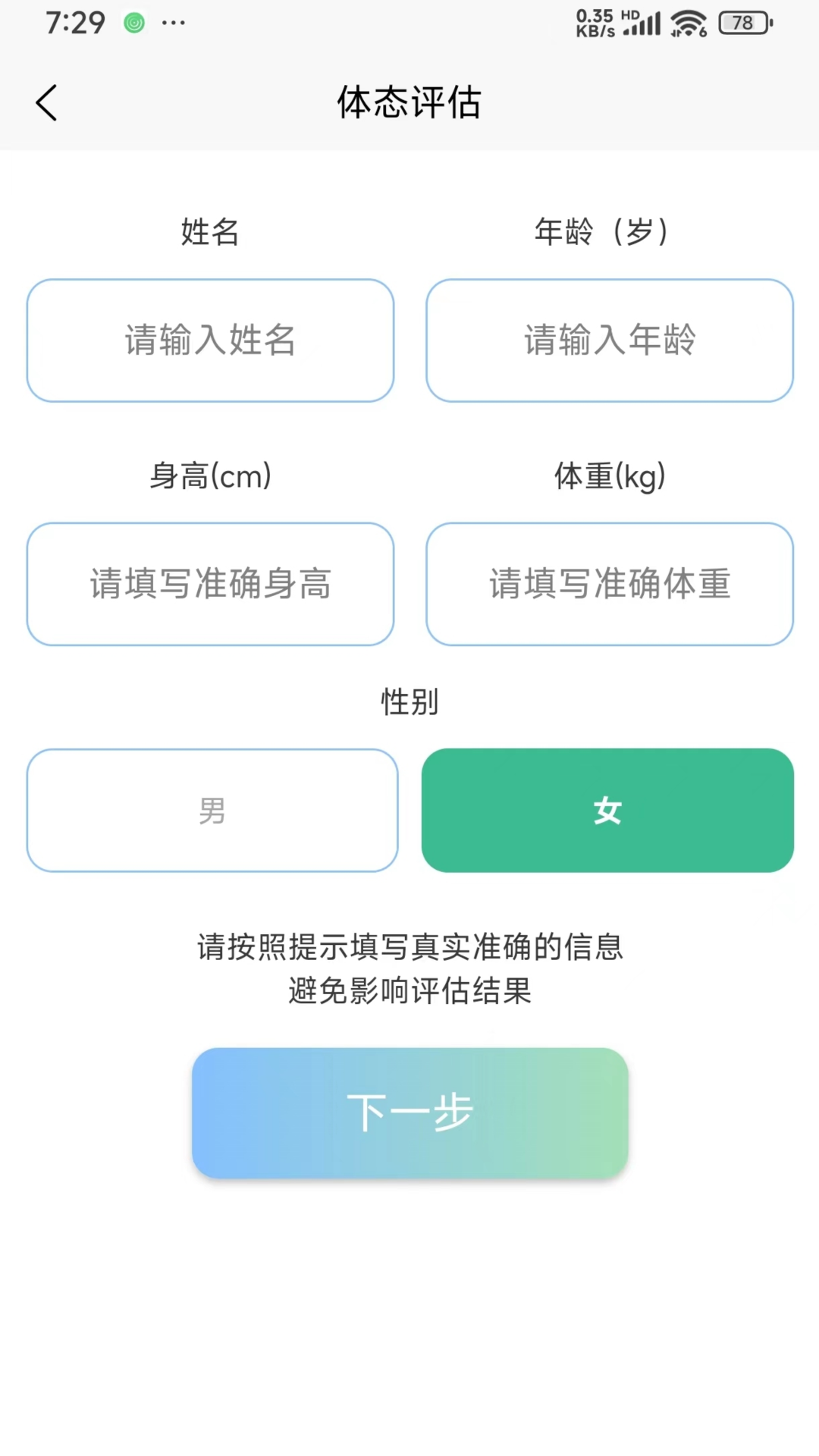
Task: Open the 体态评估 page title area
Action: pos(409,103)
